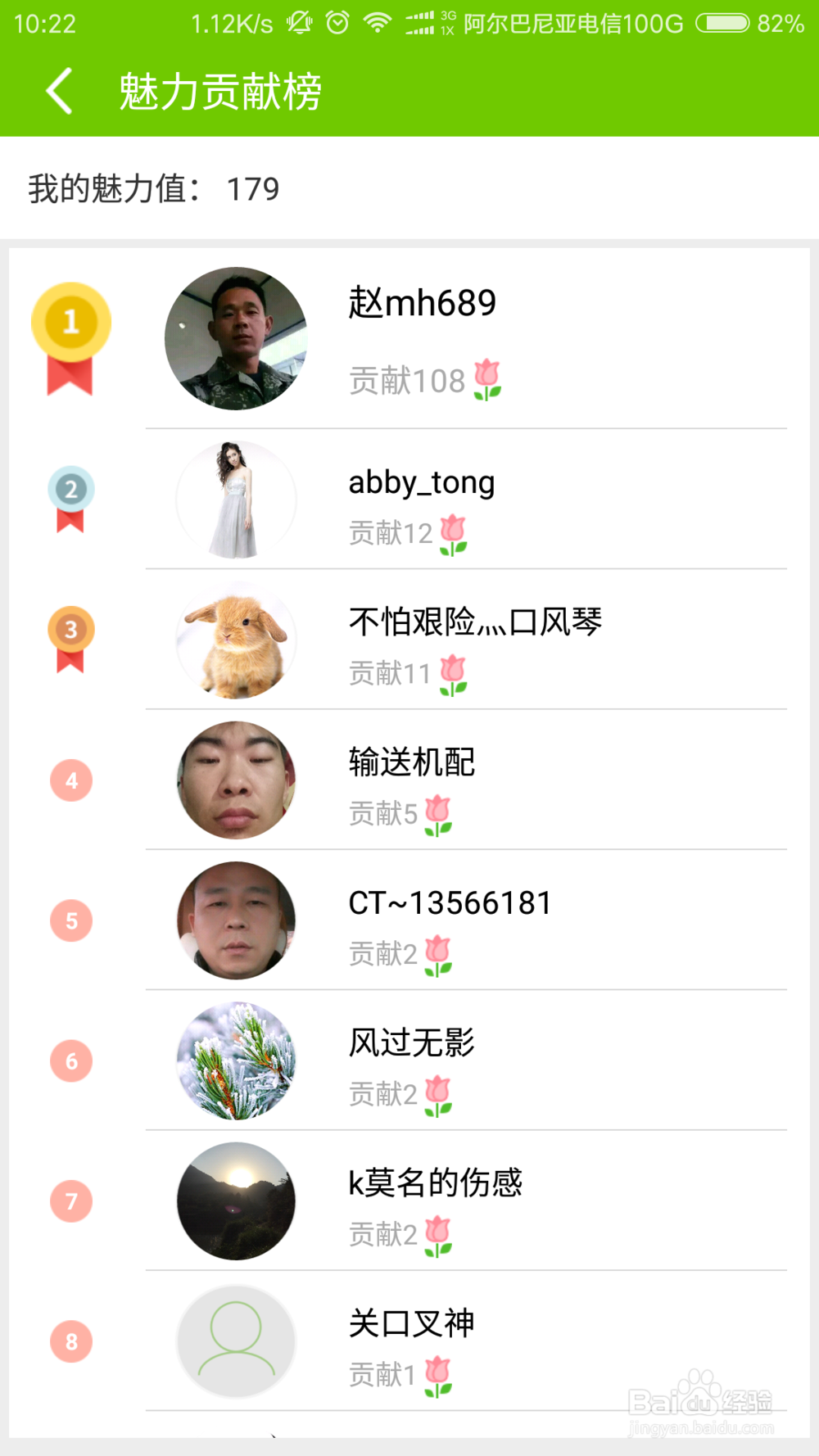Select the username CT~13566181
The width and height of the screenshot is (819, 1456).
point(450,902)
